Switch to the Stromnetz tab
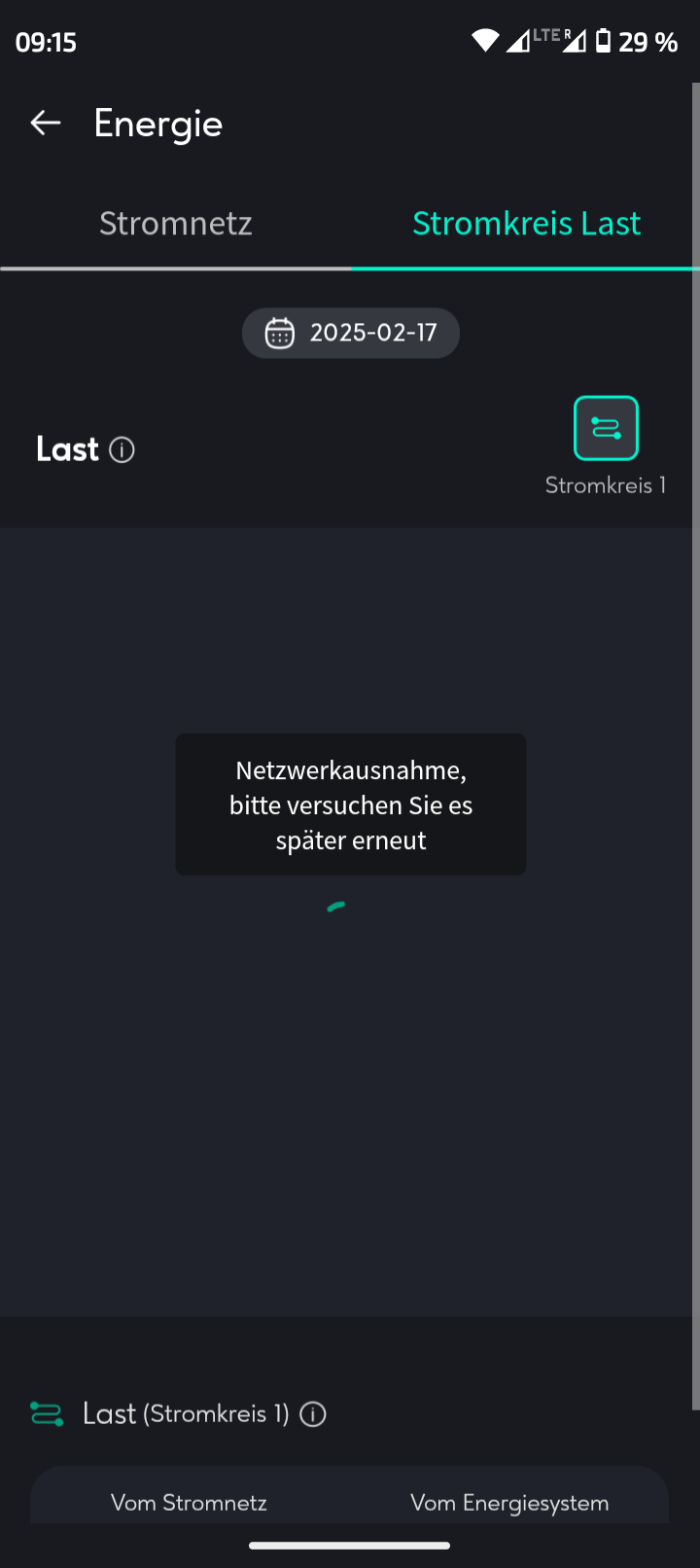The height and width of the screenshot is (1568, 700). (176, 224)
